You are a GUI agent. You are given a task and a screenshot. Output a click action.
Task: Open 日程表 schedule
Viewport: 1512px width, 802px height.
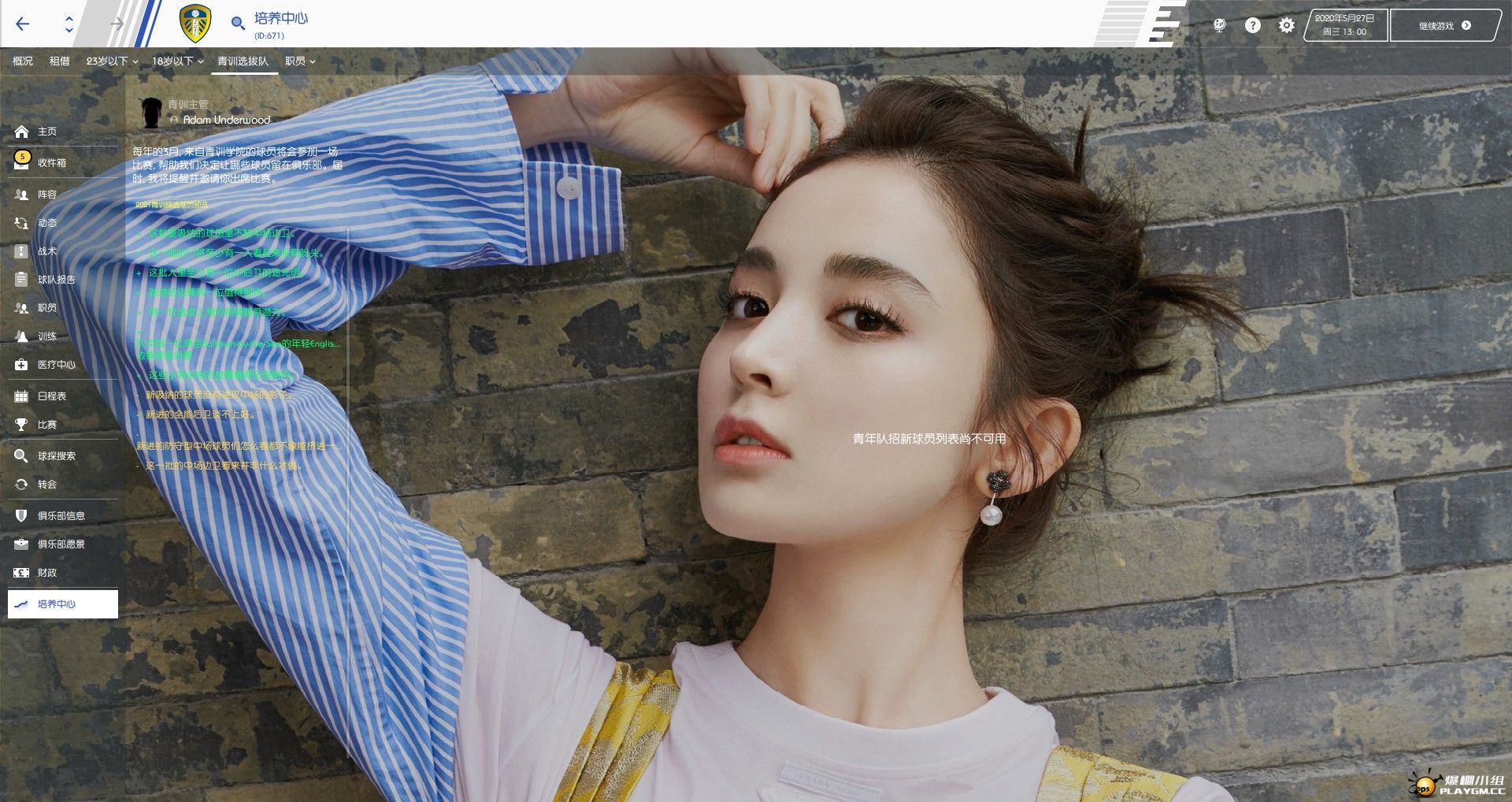tap(51, 396)
